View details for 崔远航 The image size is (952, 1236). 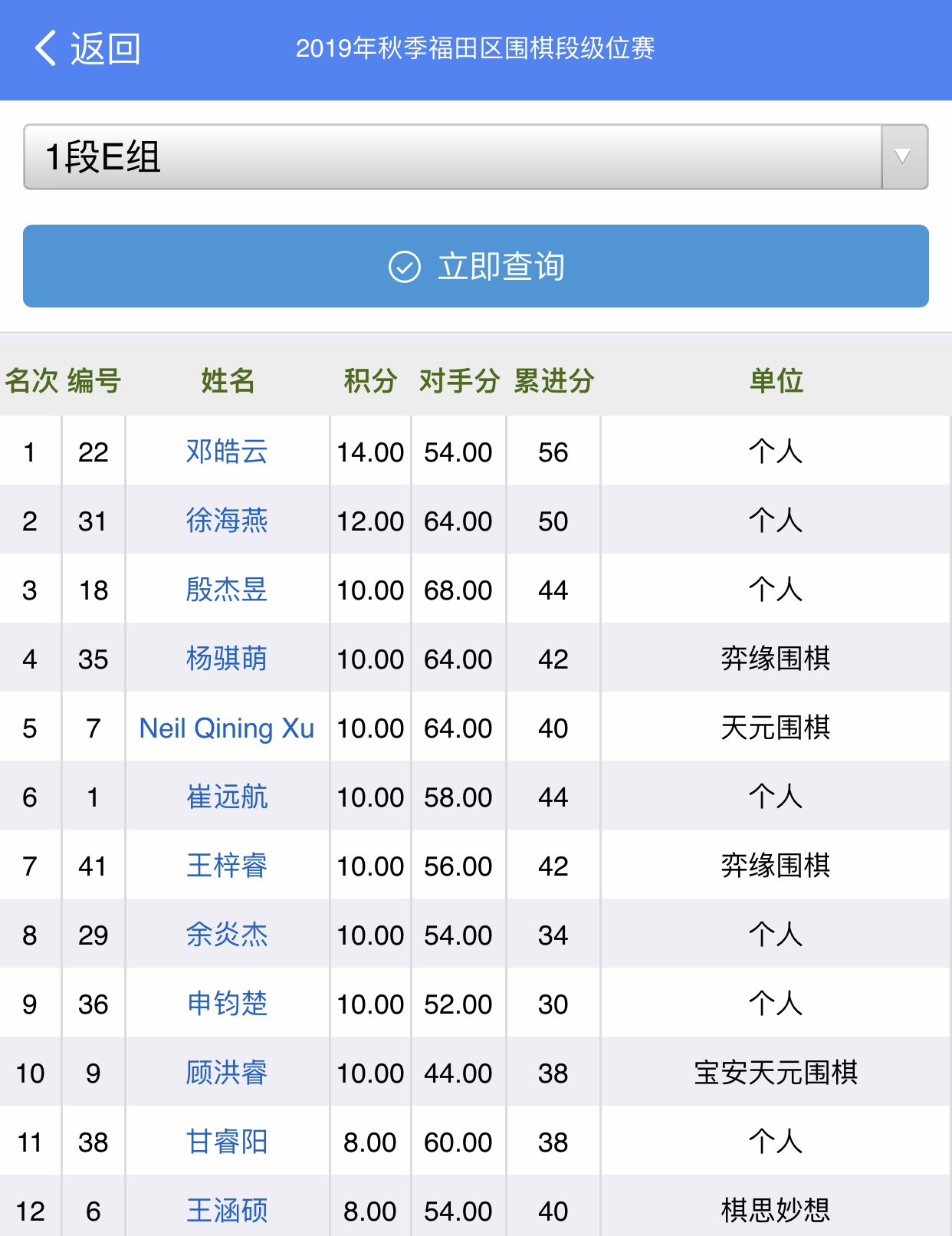pyautogui.click(x=227, y=797)
